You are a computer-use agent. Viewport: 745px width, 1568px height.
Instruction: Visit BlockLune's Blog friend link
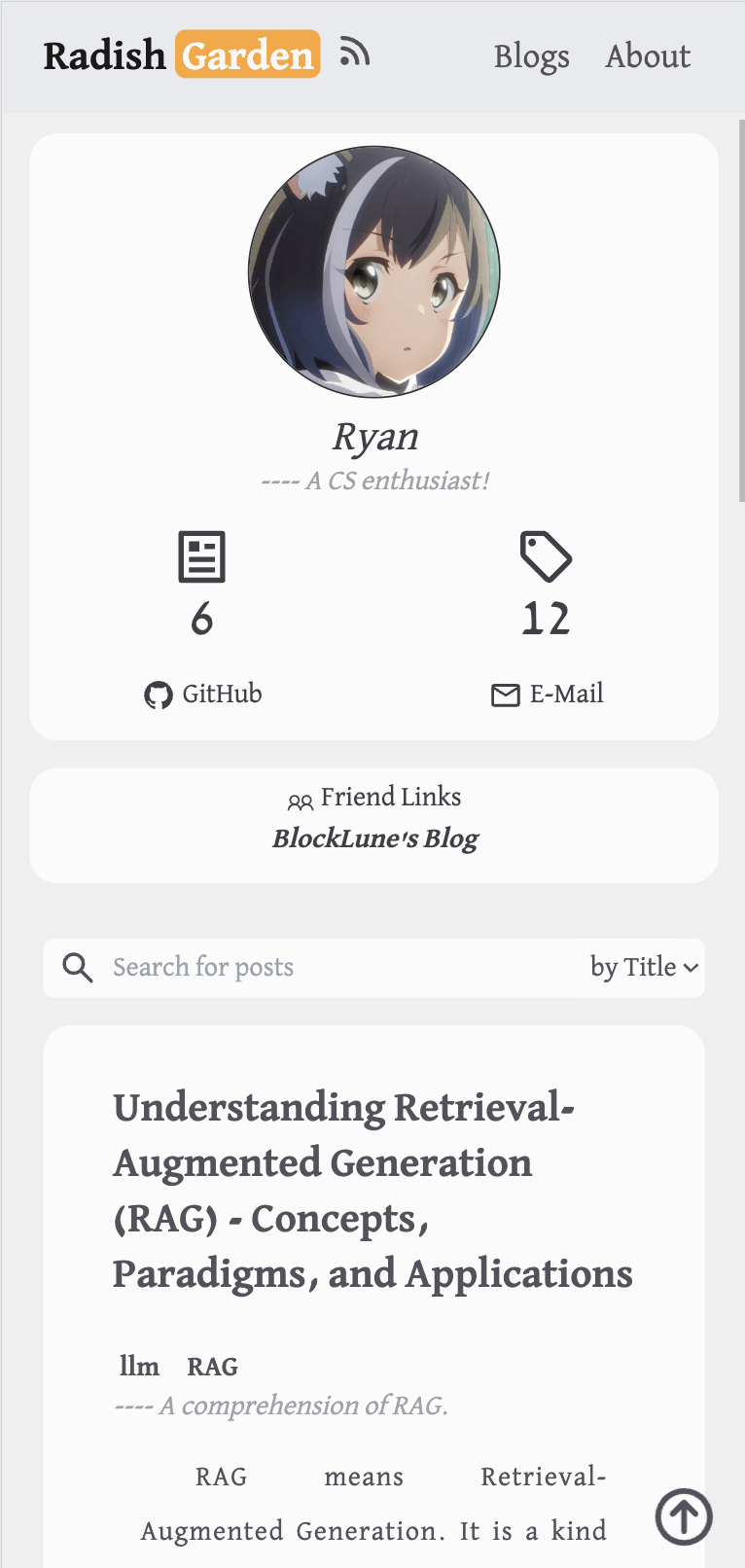(374, 838)
